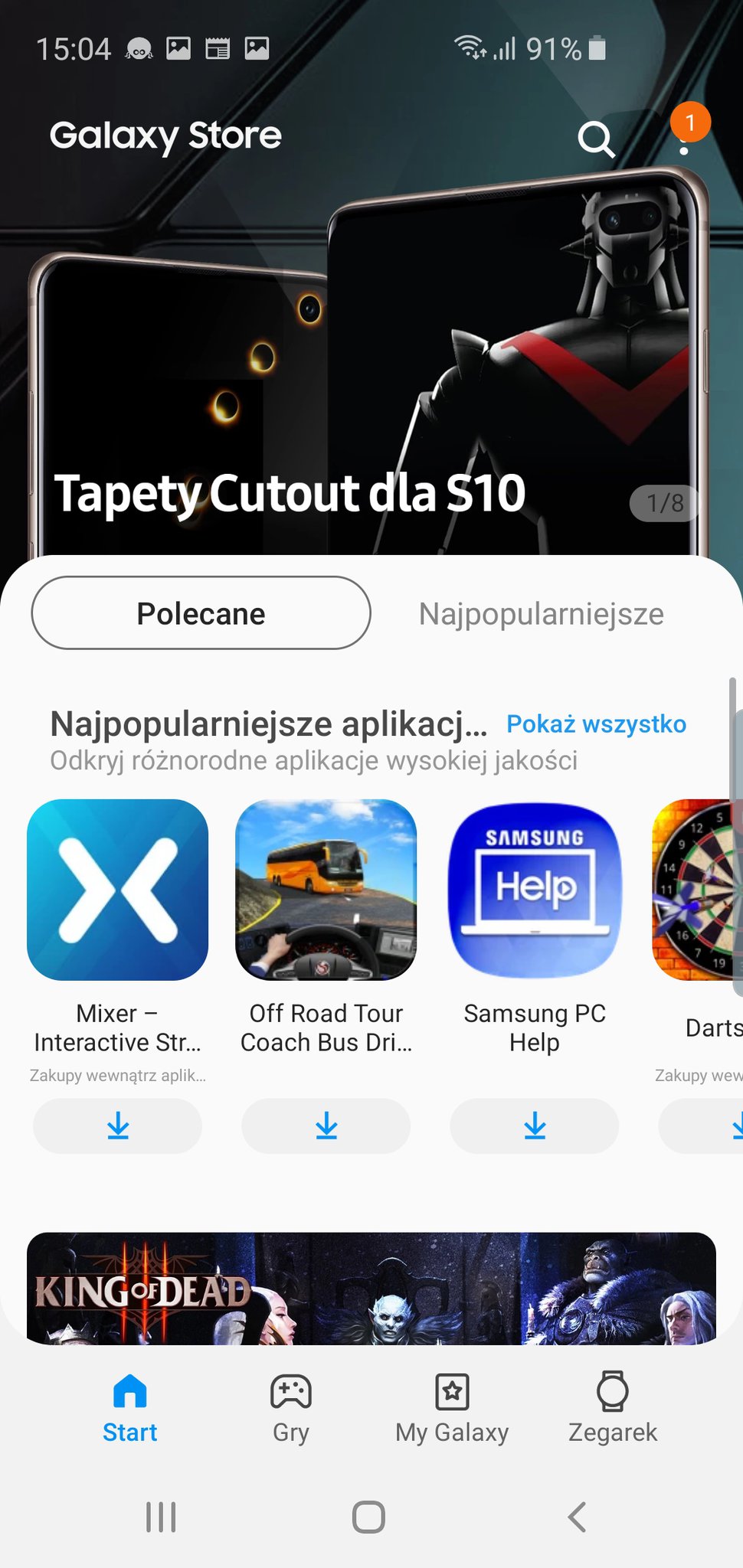Screen dimensions: 743x1568
Task: Go to the Start tab
Action: pos(129,1407)
